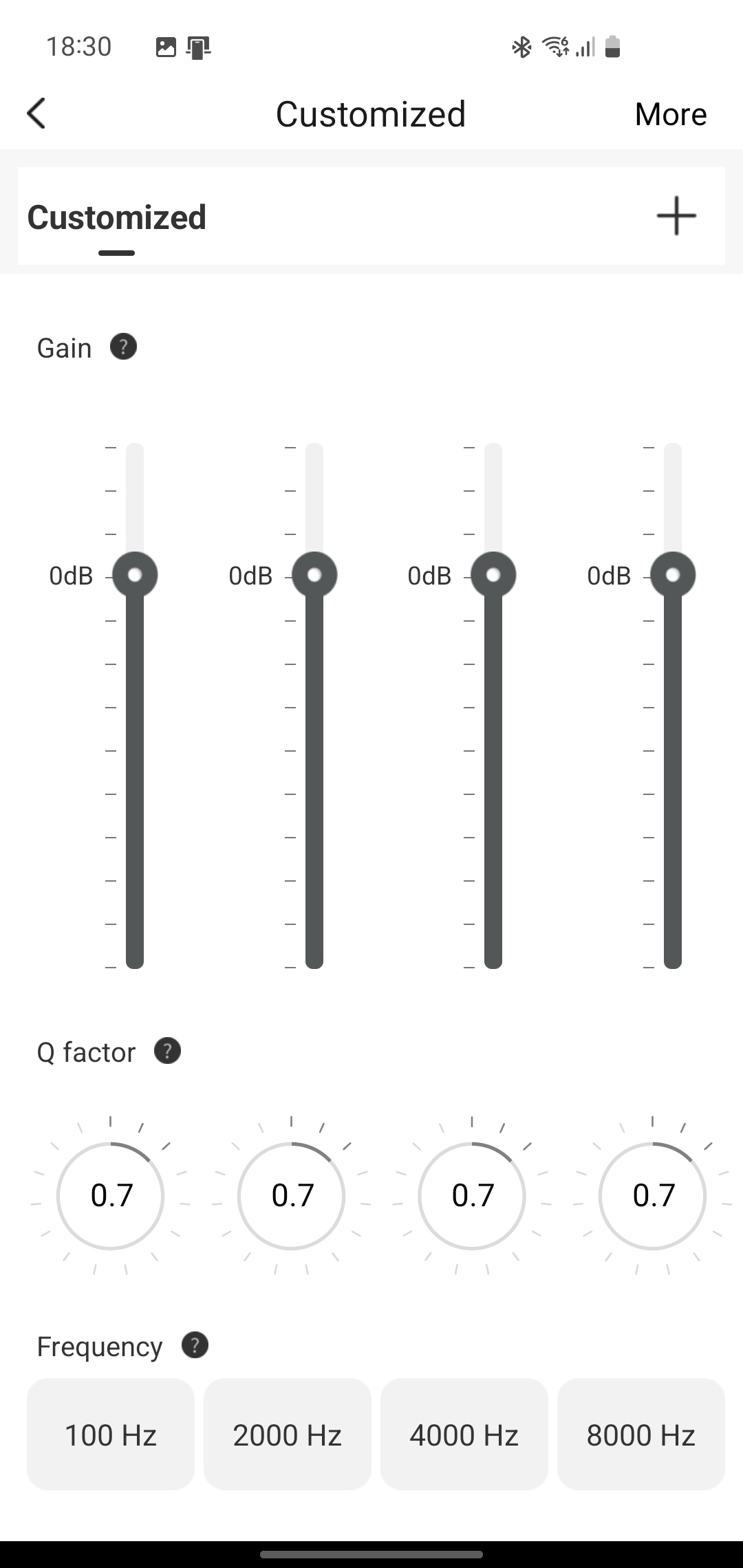This screenshot has height=1568, width=743.
Task: Change the 100 Hz frequency band
Action: (111, 1435)
